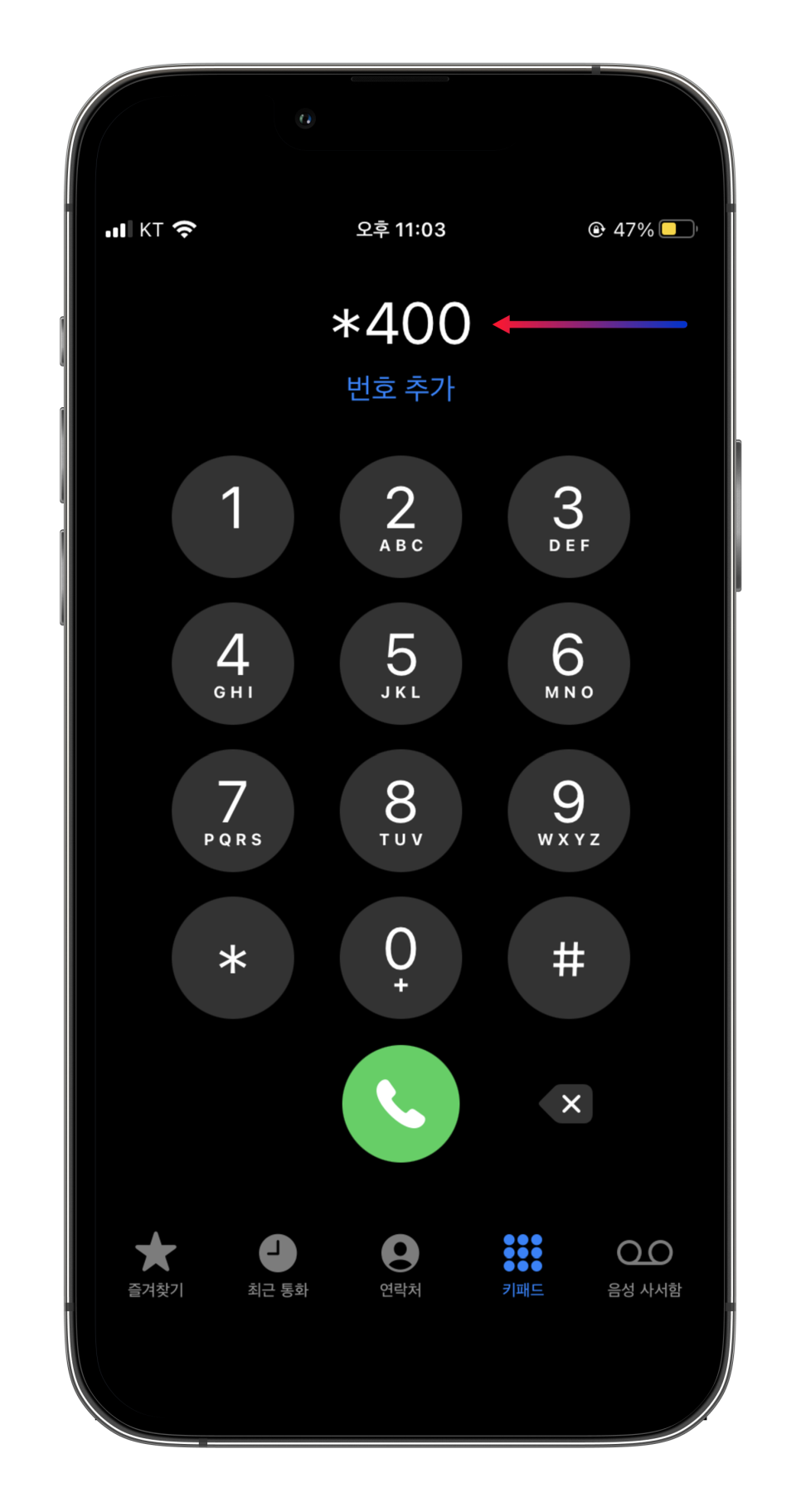
Task: Select the 키패드 tab
Action: [522, 1265]
